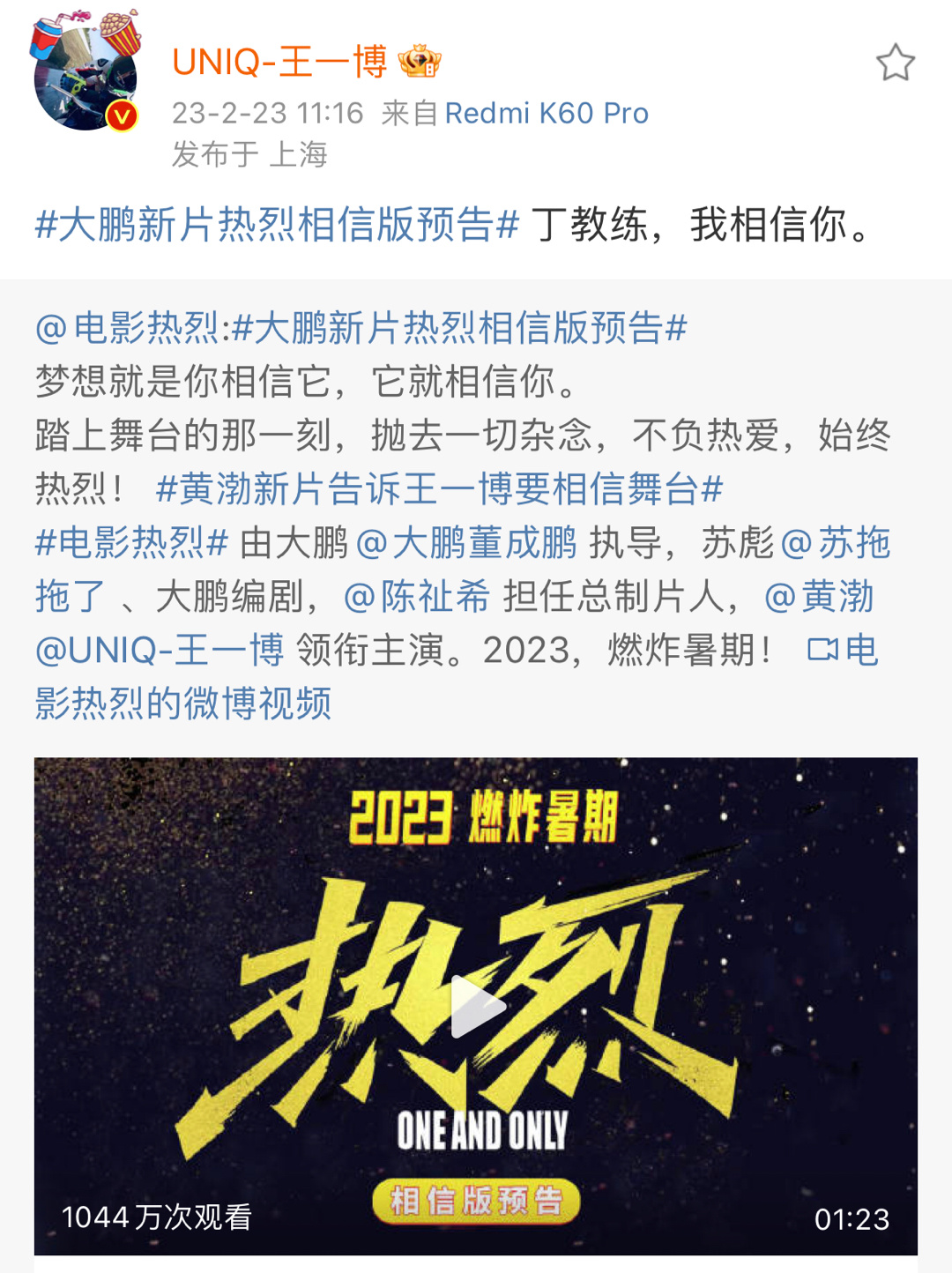Open hashtag #黄渤新片告诉王一博要相信舞台#

[x=439, y=488]
